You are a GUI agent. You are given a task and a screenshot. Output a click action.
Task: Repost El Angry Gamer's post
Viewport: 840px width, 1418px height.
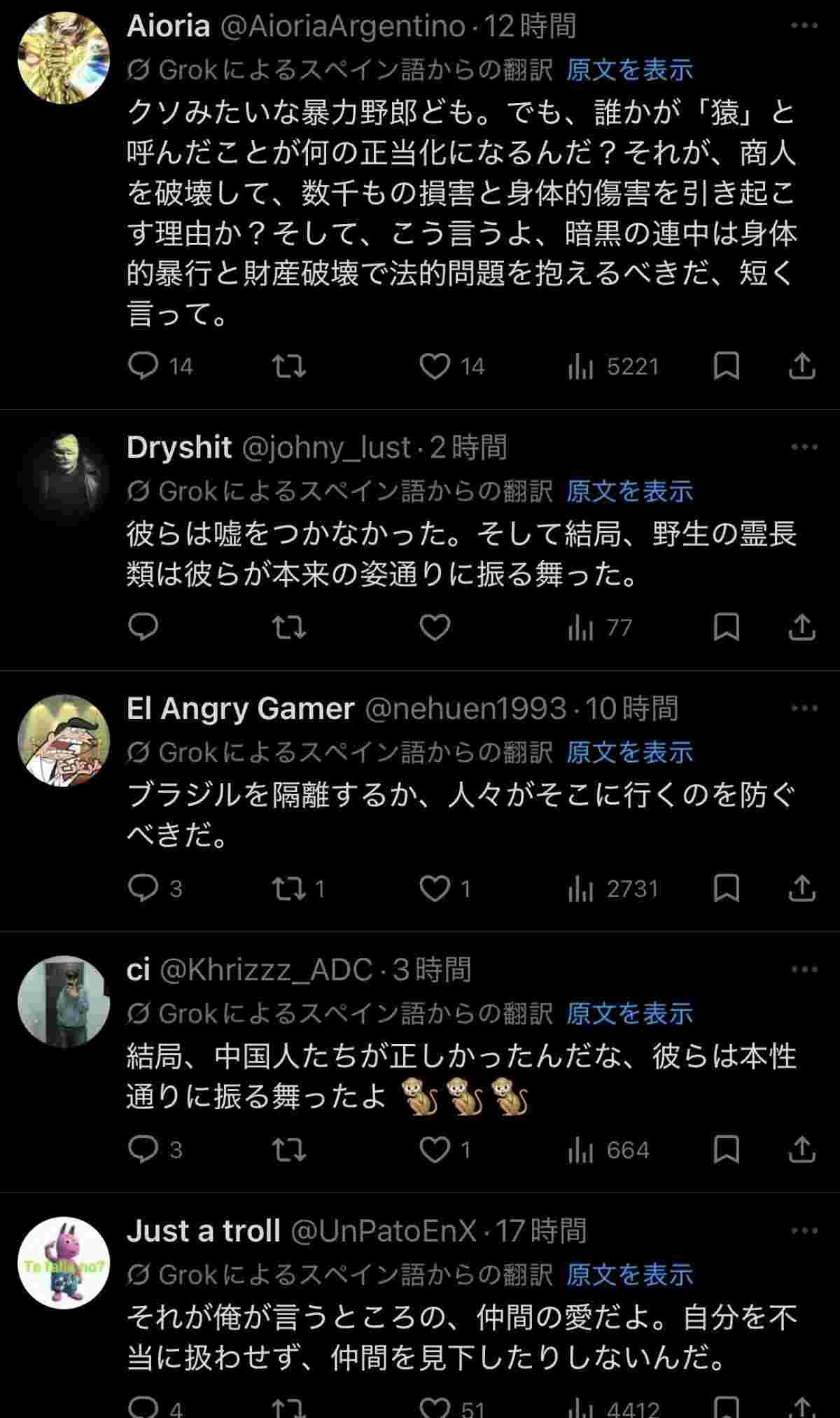click(x=288, y=889)
